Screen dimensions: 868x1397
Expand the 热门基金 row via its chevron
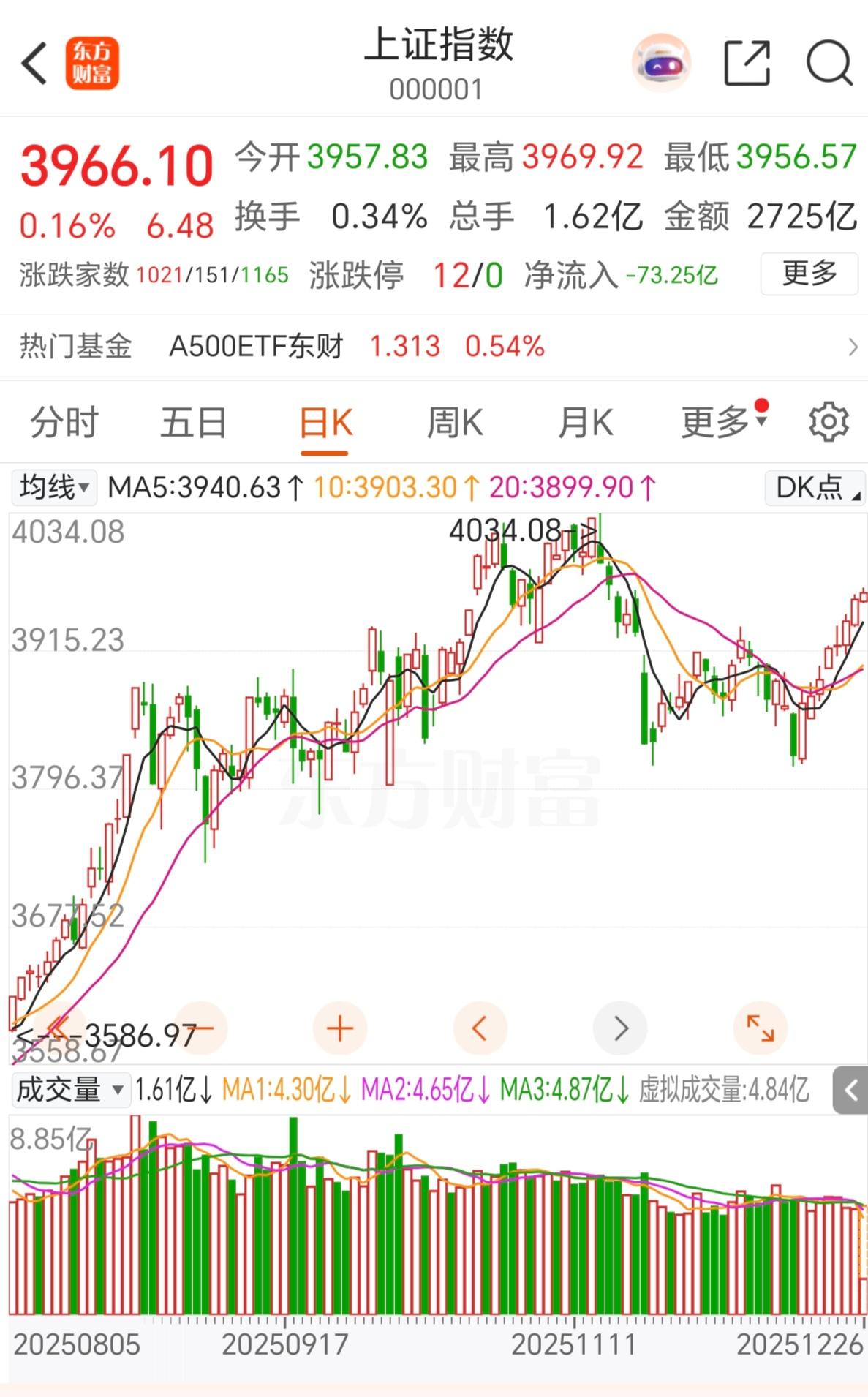click(853, 346)
